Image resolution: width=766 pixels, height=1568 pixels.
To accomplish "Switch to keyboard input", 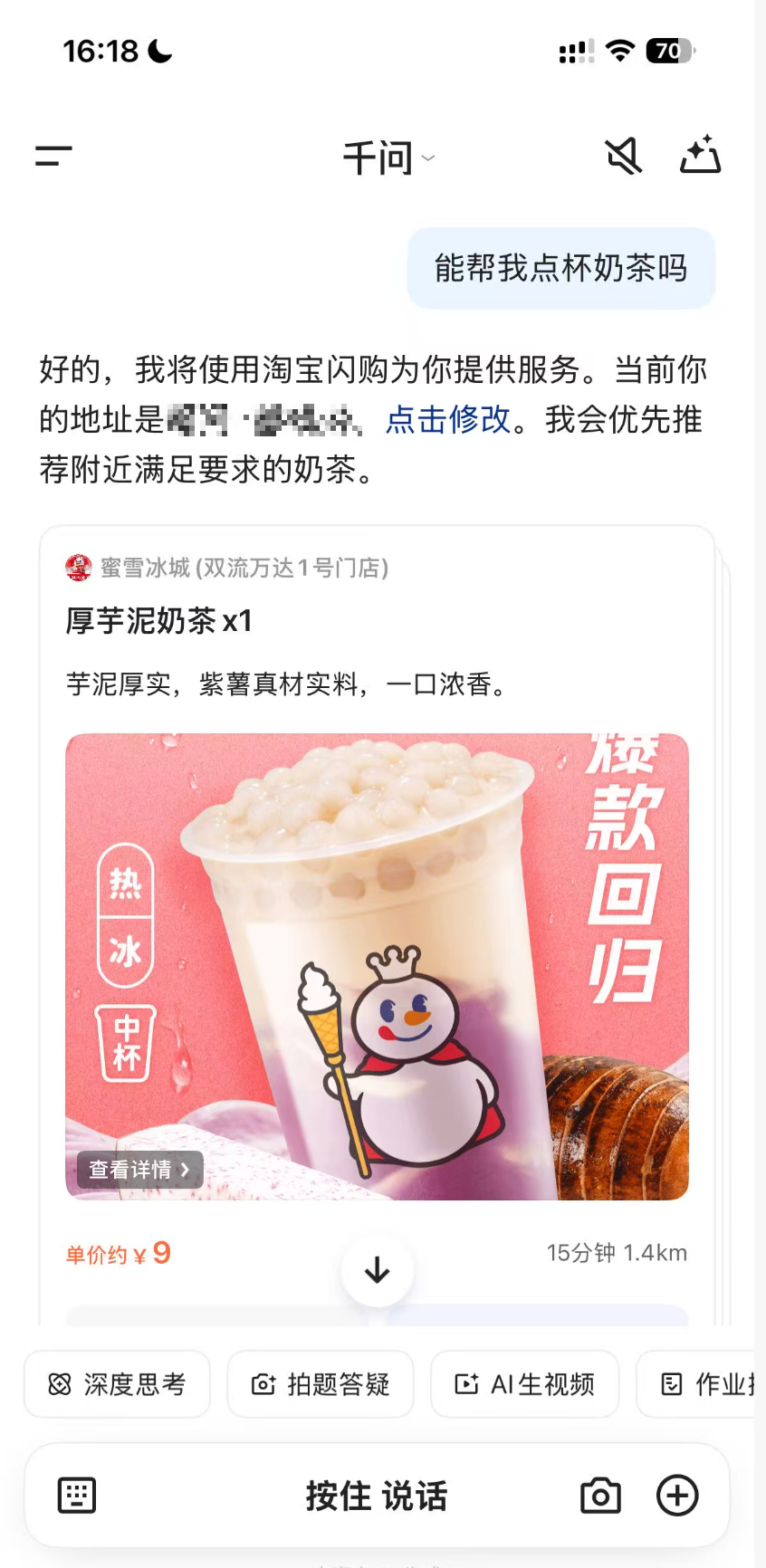I will click(x=77, y=1496).
